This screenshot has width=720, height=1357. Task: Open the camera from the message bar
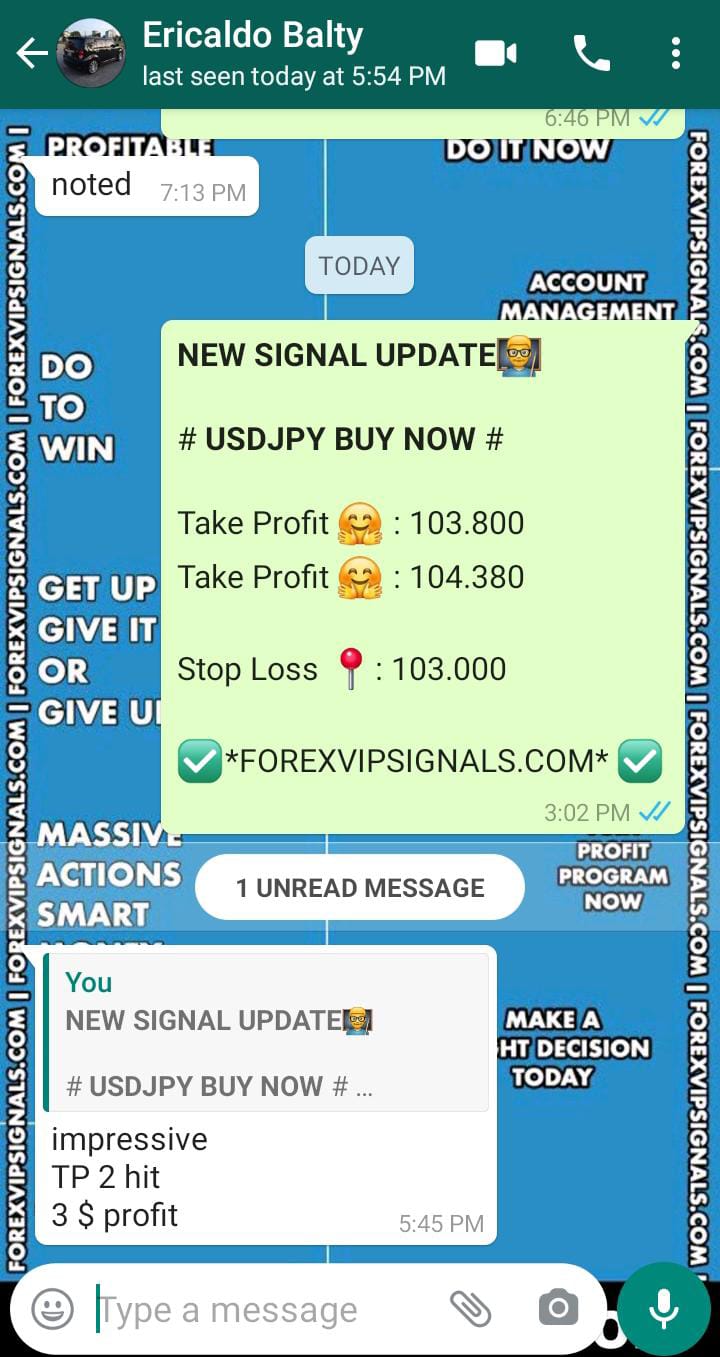(557, 1308)
